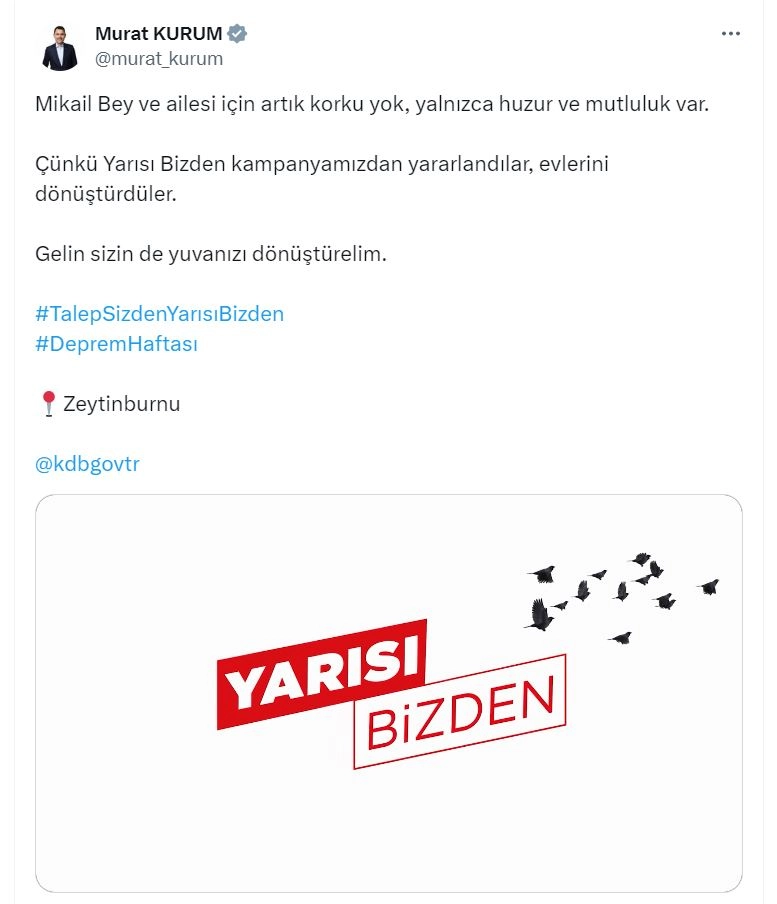The image size is (777, 904).
Task: Open the Murat KURUM account name
Action: click(x=158, y=34)
